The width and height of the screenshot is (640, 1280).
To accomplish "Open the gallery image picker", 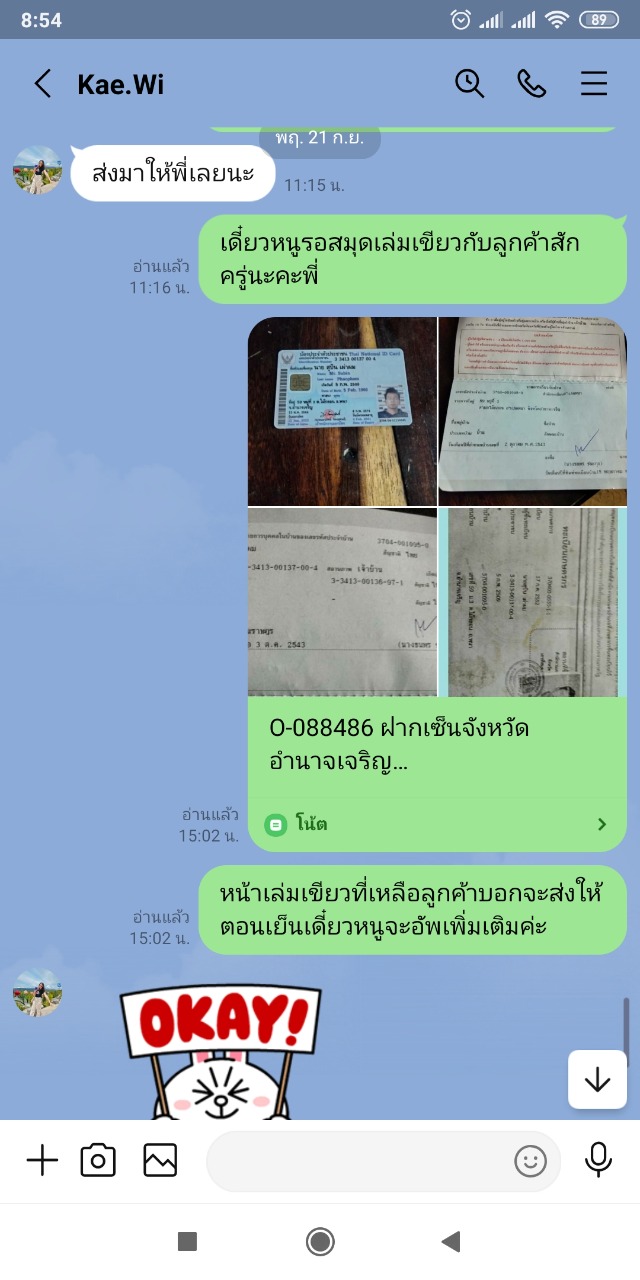I will tap(160, 1160).
